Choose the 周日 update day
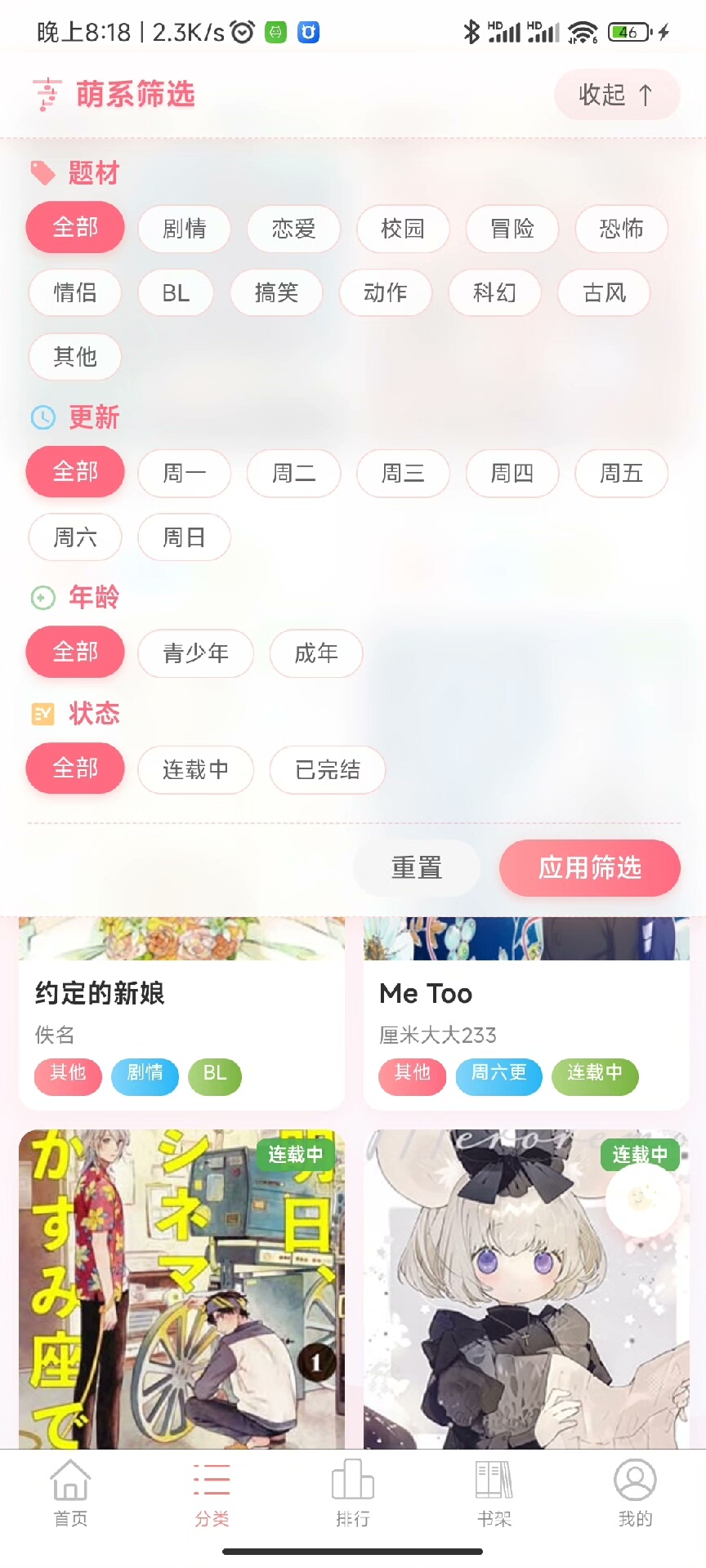Viewport: 706px width, 1568px height. click(x=184, y=537)
